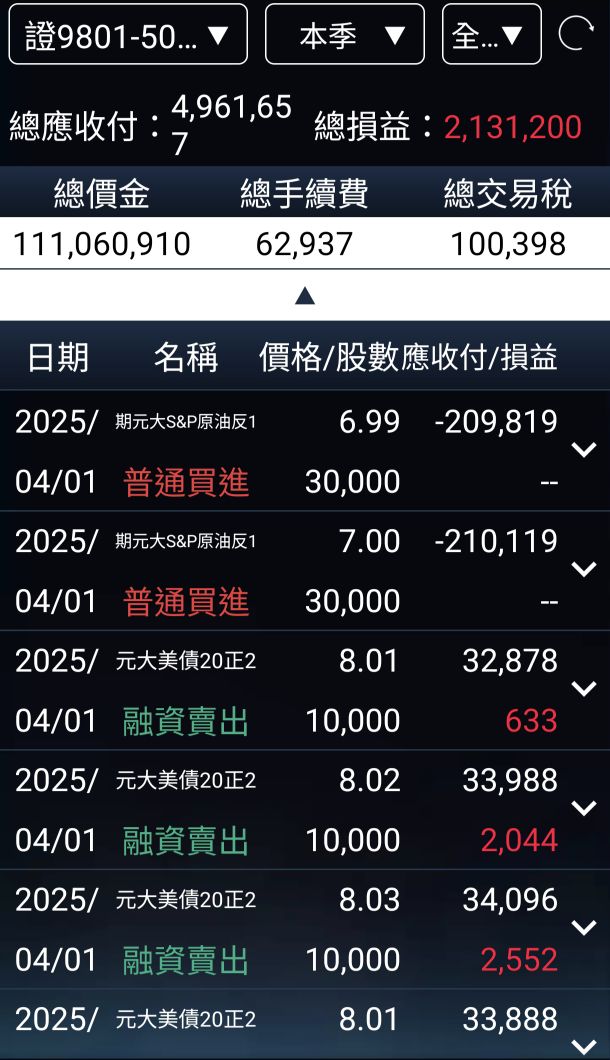Expand the 元大美債20正2 row with profit 633
Screen dimensions: 610x1060
[x=583, y=689]
